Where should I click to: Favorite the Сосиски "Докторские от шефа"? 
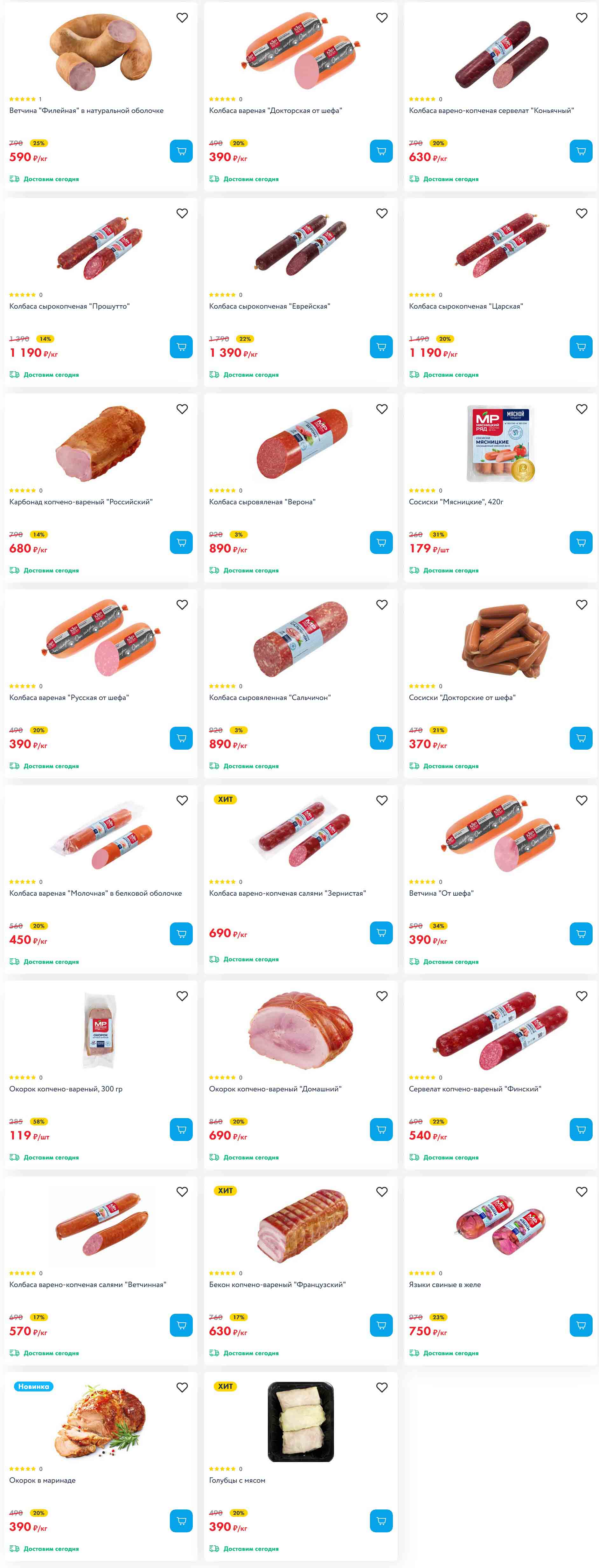pos(582,605)
